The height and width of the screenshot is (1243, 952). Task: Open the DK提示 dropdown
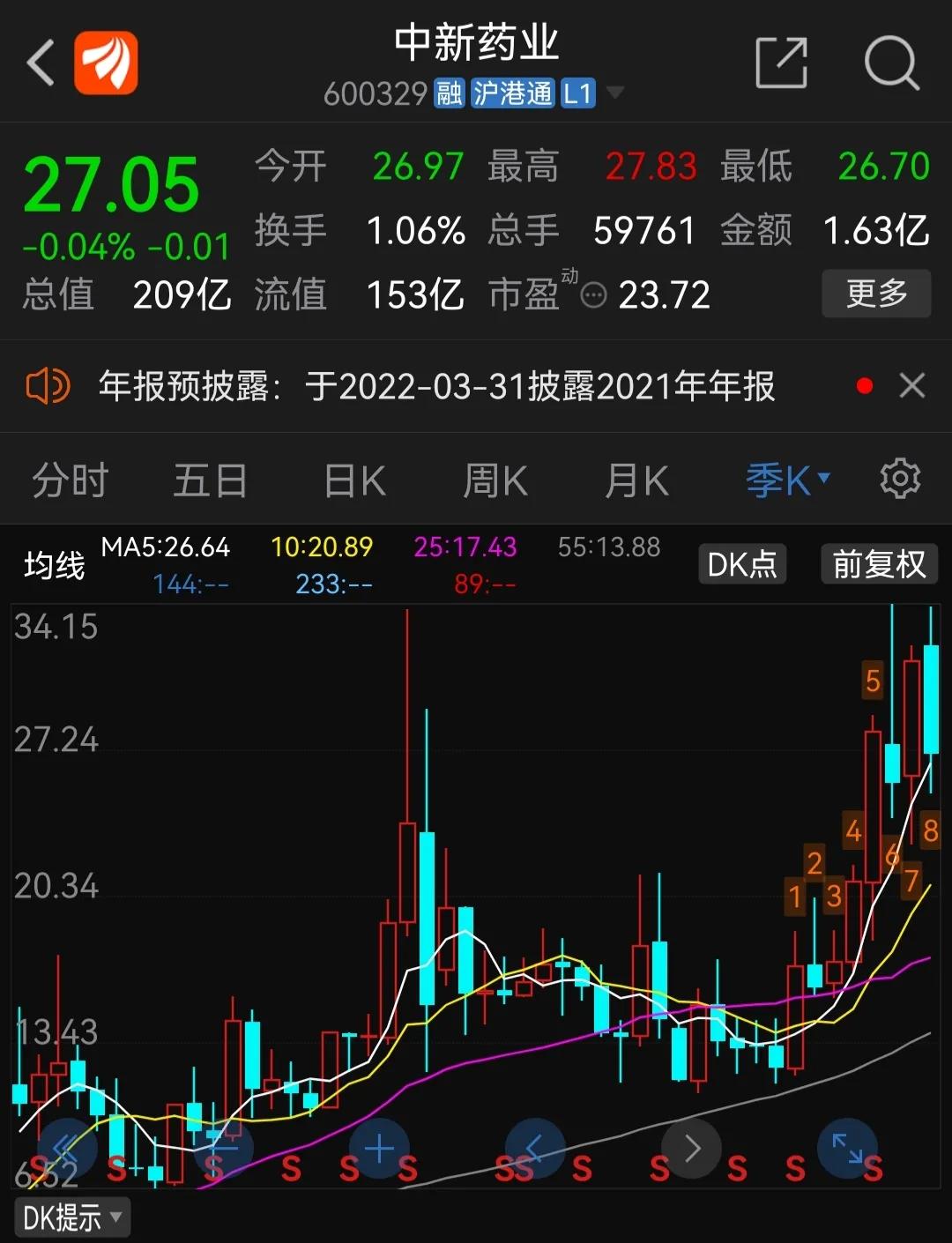point(72,1217)
